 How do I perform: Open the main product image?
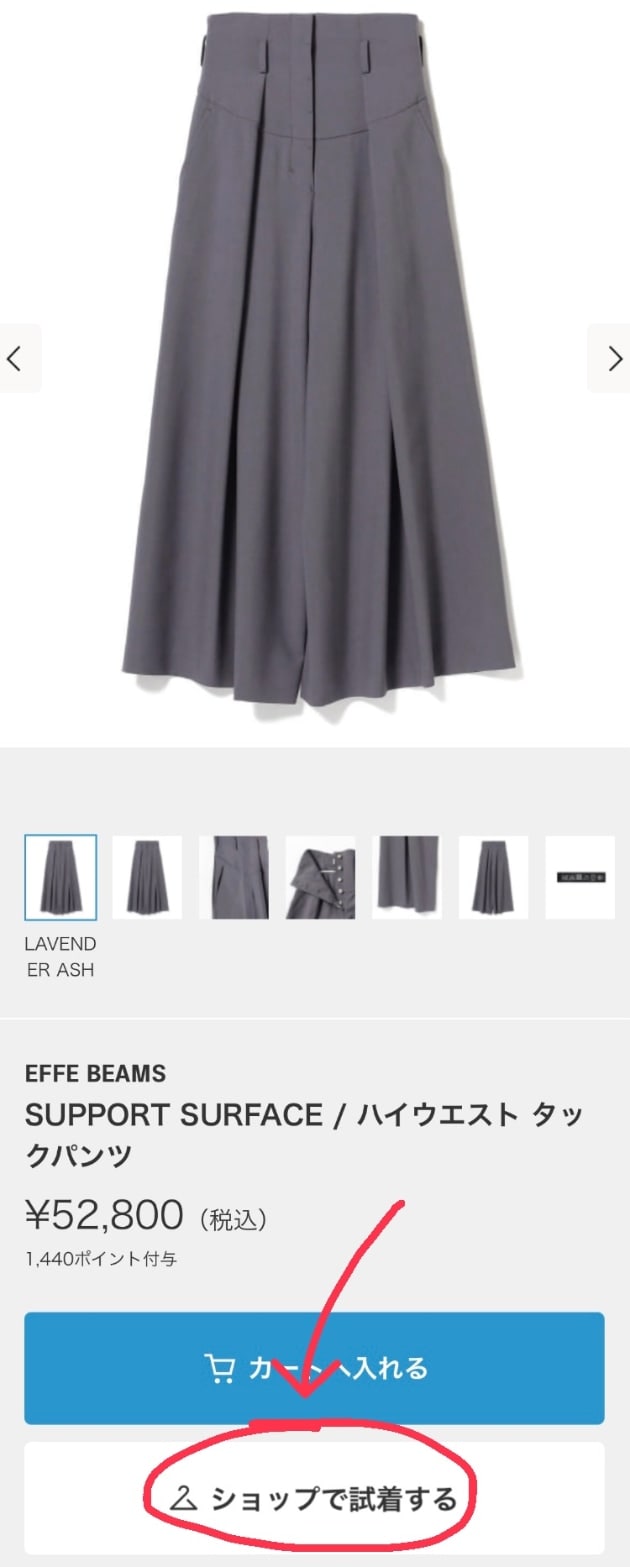click(314, 360)
